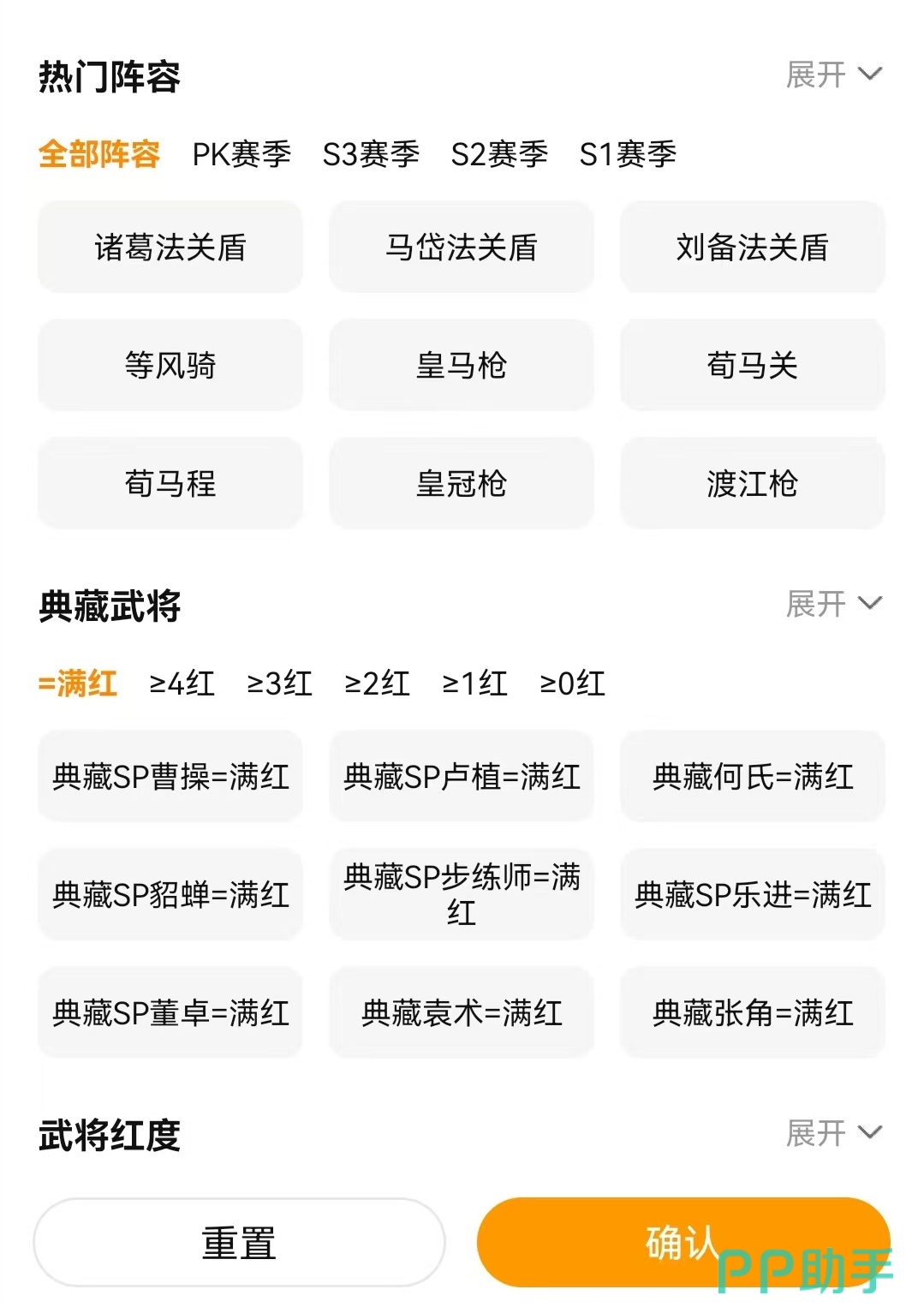Choose the 皇冠枪 lineup
Image resolution: width=924 pixels, height=1313 pixels.
tap(461, 483)
